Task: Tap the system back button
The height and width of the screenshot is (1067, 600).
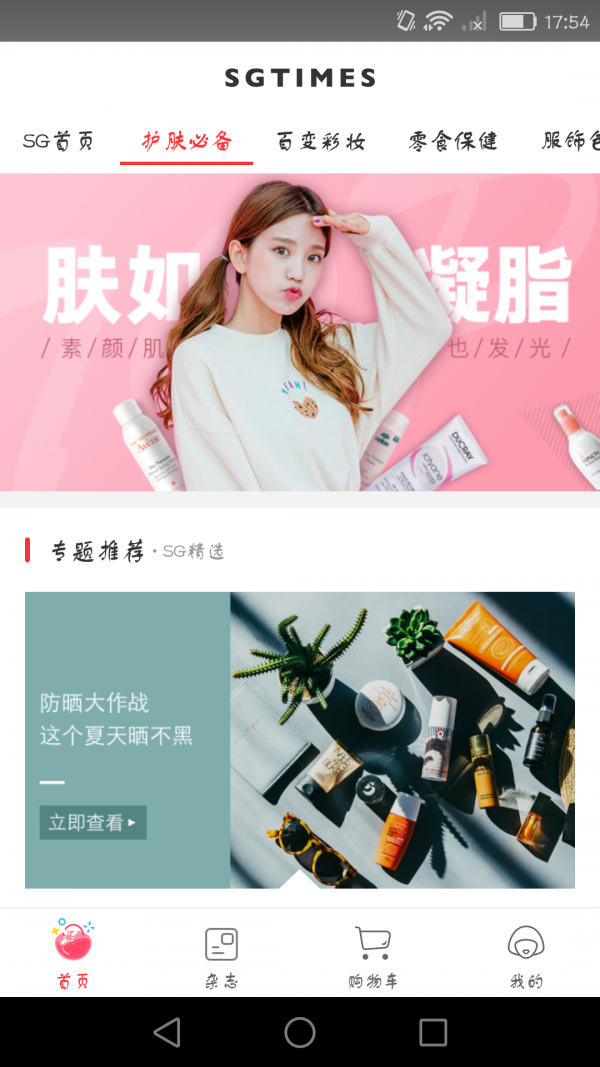Action: [167, 1032]
